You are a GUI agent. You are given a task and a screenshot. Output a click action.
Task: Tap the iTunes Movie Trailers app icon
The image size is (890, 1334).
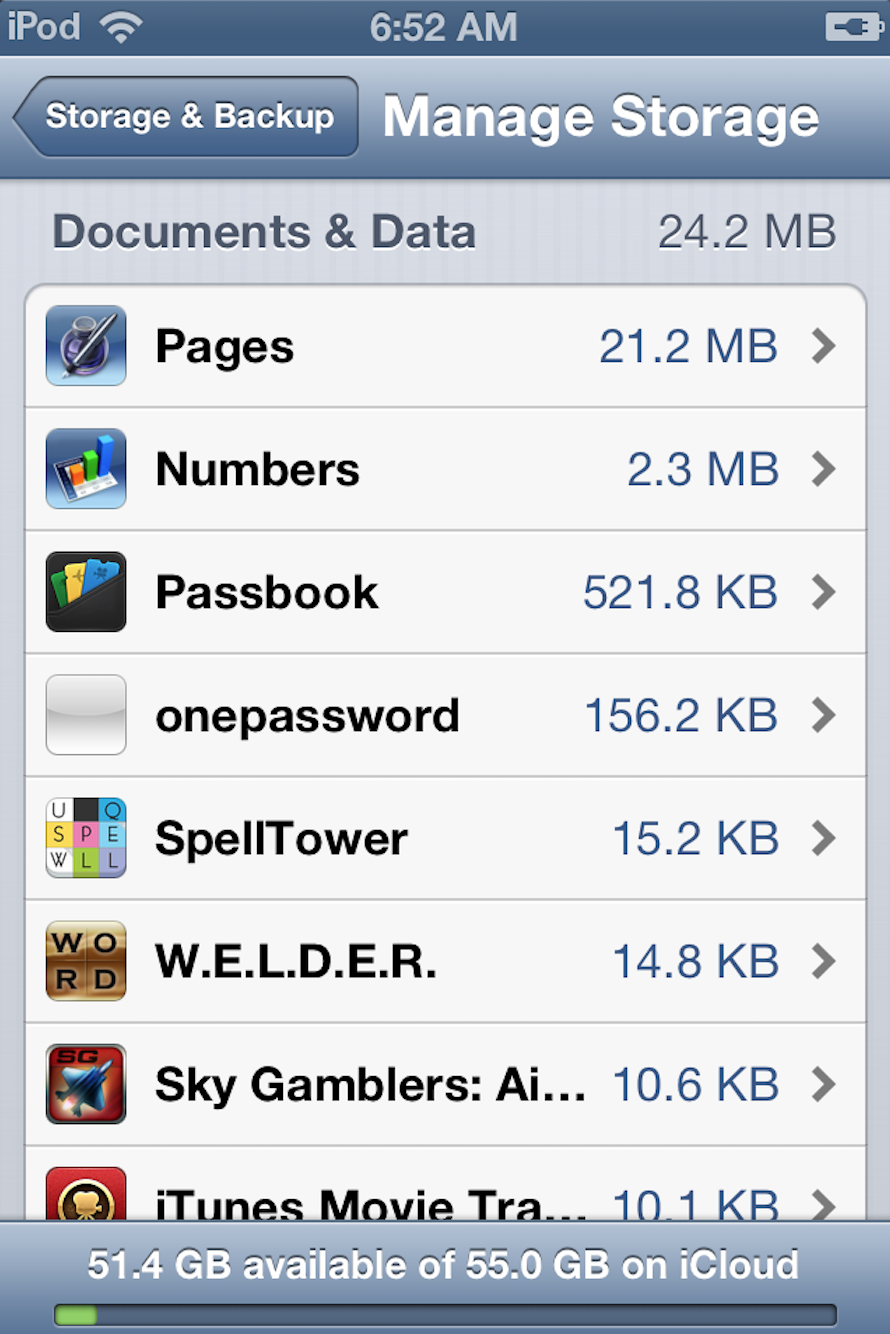85,1198
